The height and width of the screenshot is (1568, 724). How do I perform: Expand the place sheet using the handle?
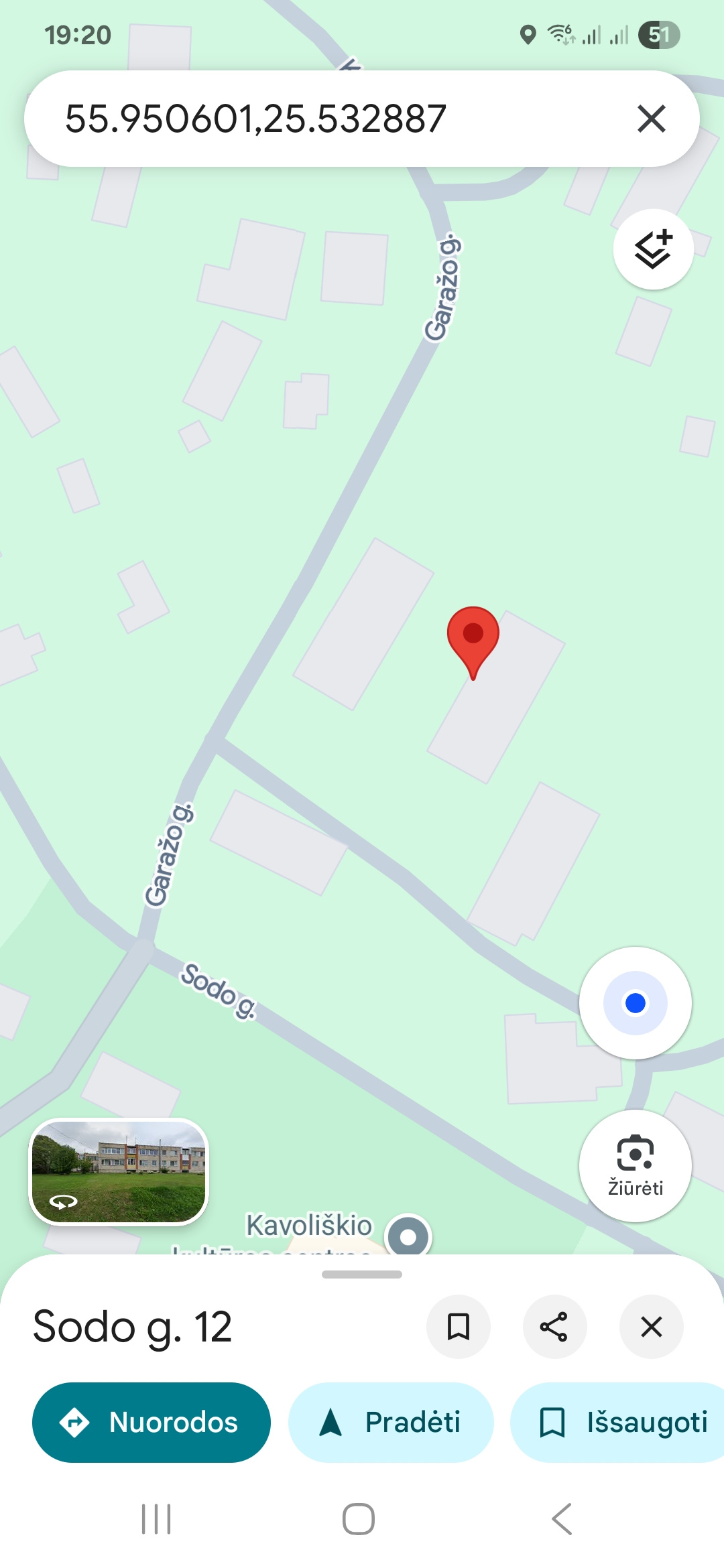(362, 1275)
